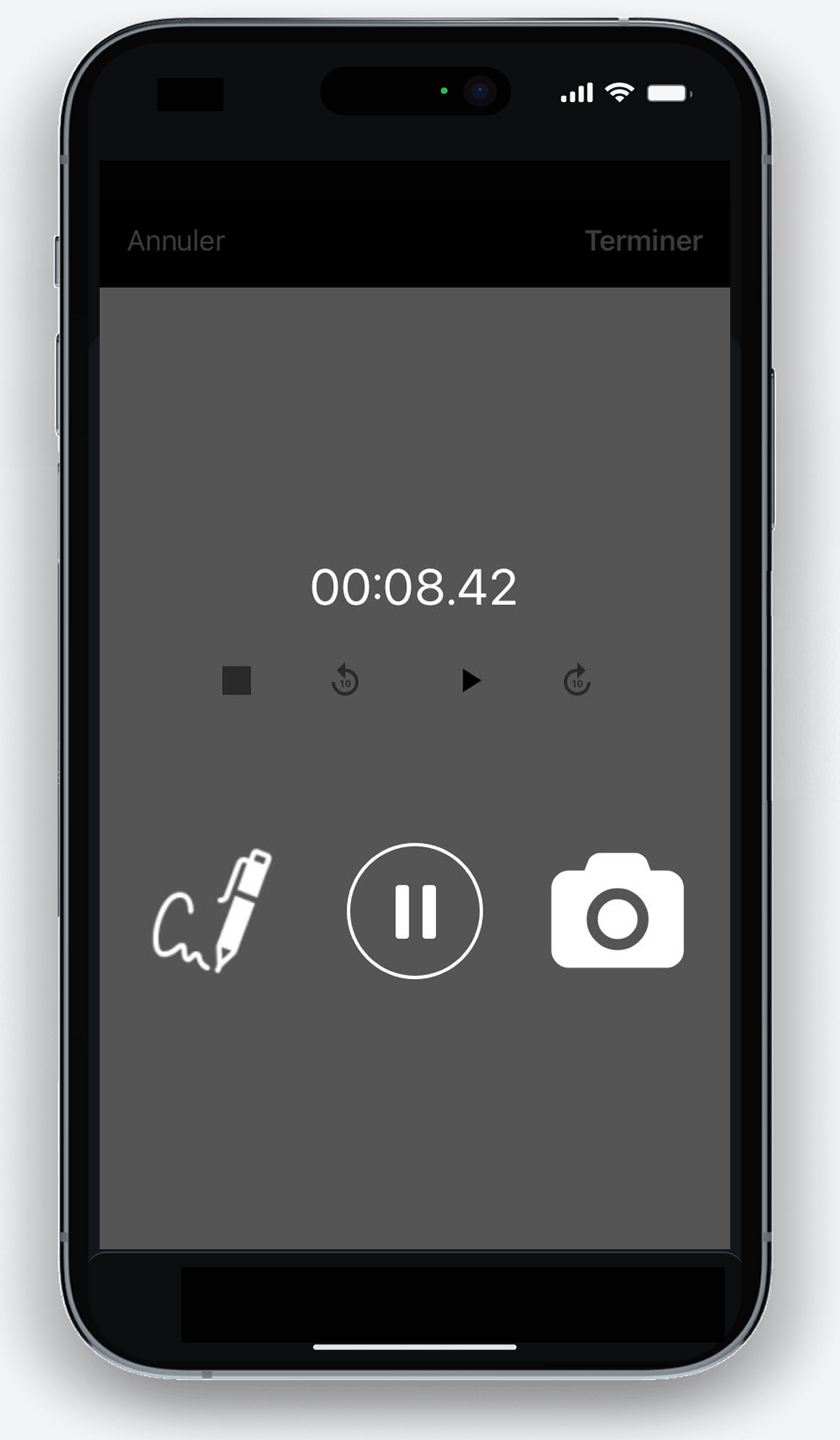
Task: Tap Terminer to finish the recording
Action: point(643,241)
